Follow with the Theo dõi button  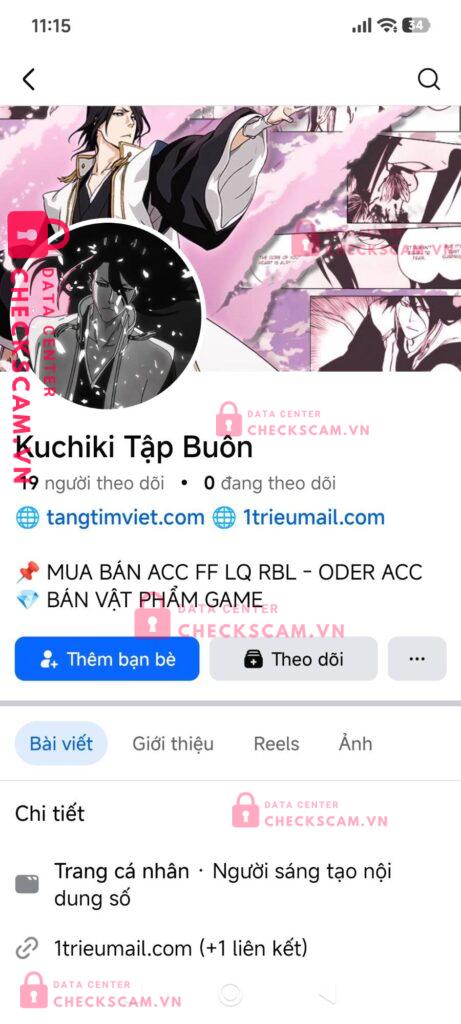tap(294, 659)
